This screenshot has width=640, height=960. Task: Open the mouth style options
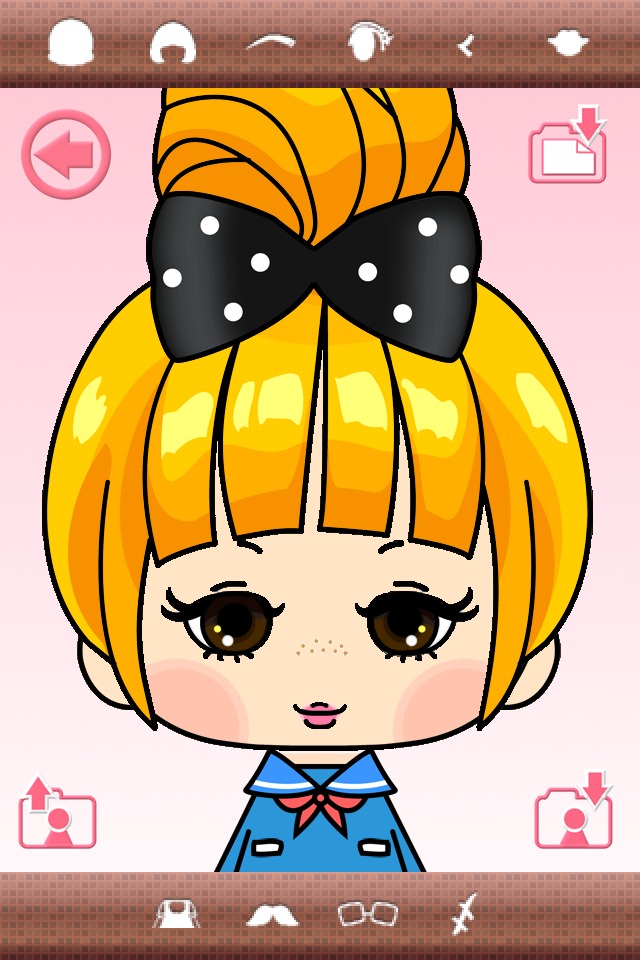point(568,43)
